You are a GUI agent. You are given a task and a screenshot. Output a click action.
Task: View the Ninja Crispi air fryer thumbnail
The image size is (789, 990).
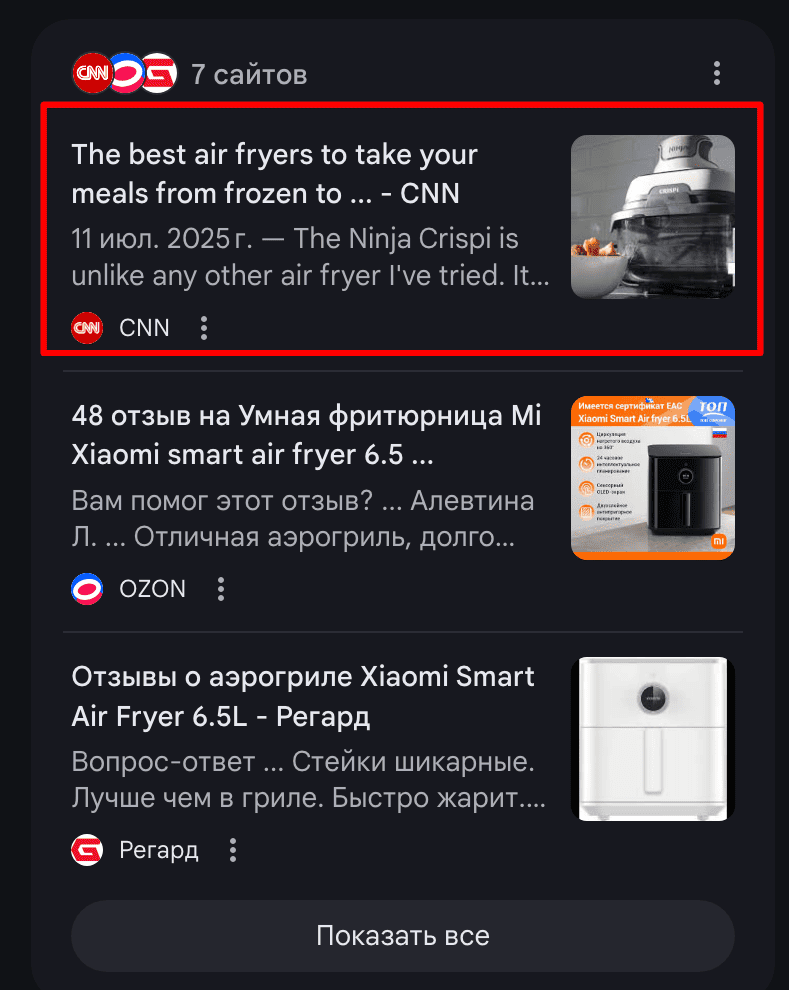(652, 217)
